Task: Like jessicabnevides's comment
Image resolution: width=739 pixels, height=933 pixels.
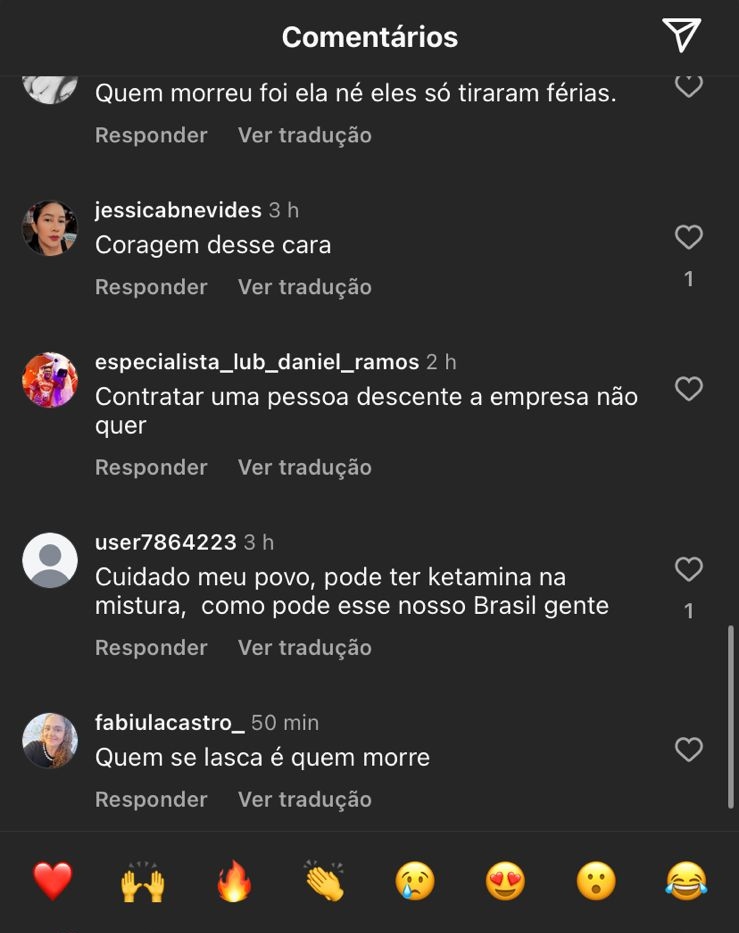Action: (x=688, y=238)
